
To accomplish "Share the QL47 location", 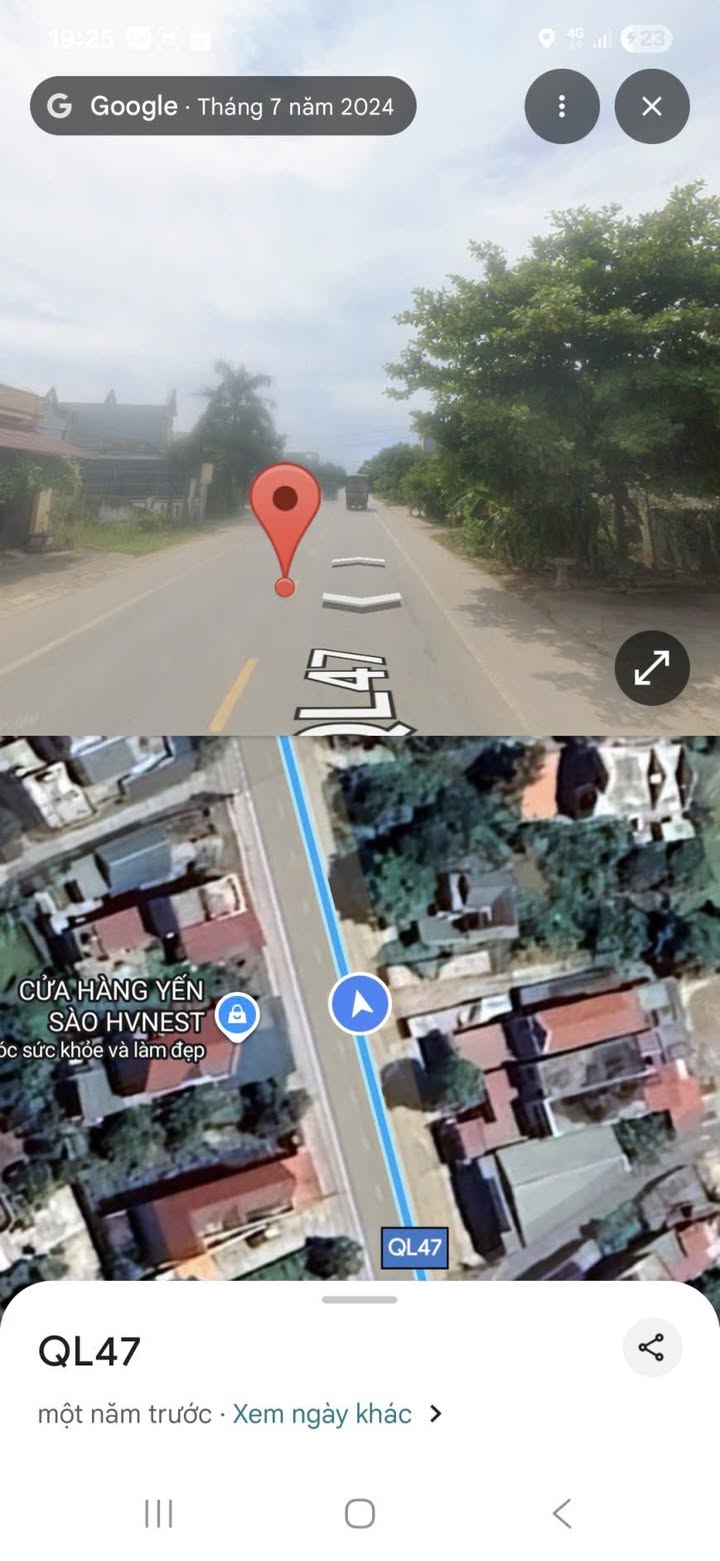I will (x=652, y=1348).
